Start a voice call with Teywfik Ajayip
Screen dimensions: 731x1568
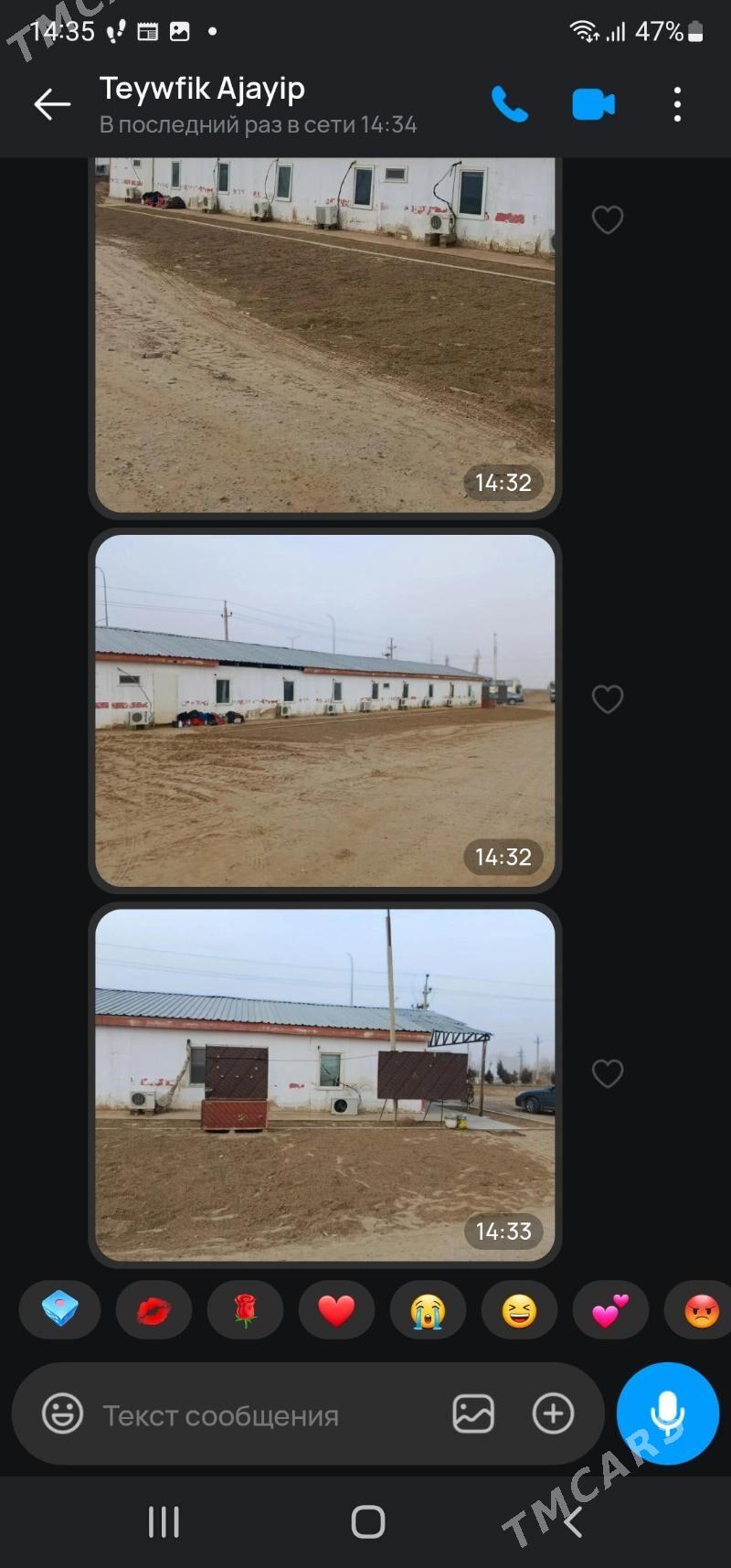coord(509,104)
